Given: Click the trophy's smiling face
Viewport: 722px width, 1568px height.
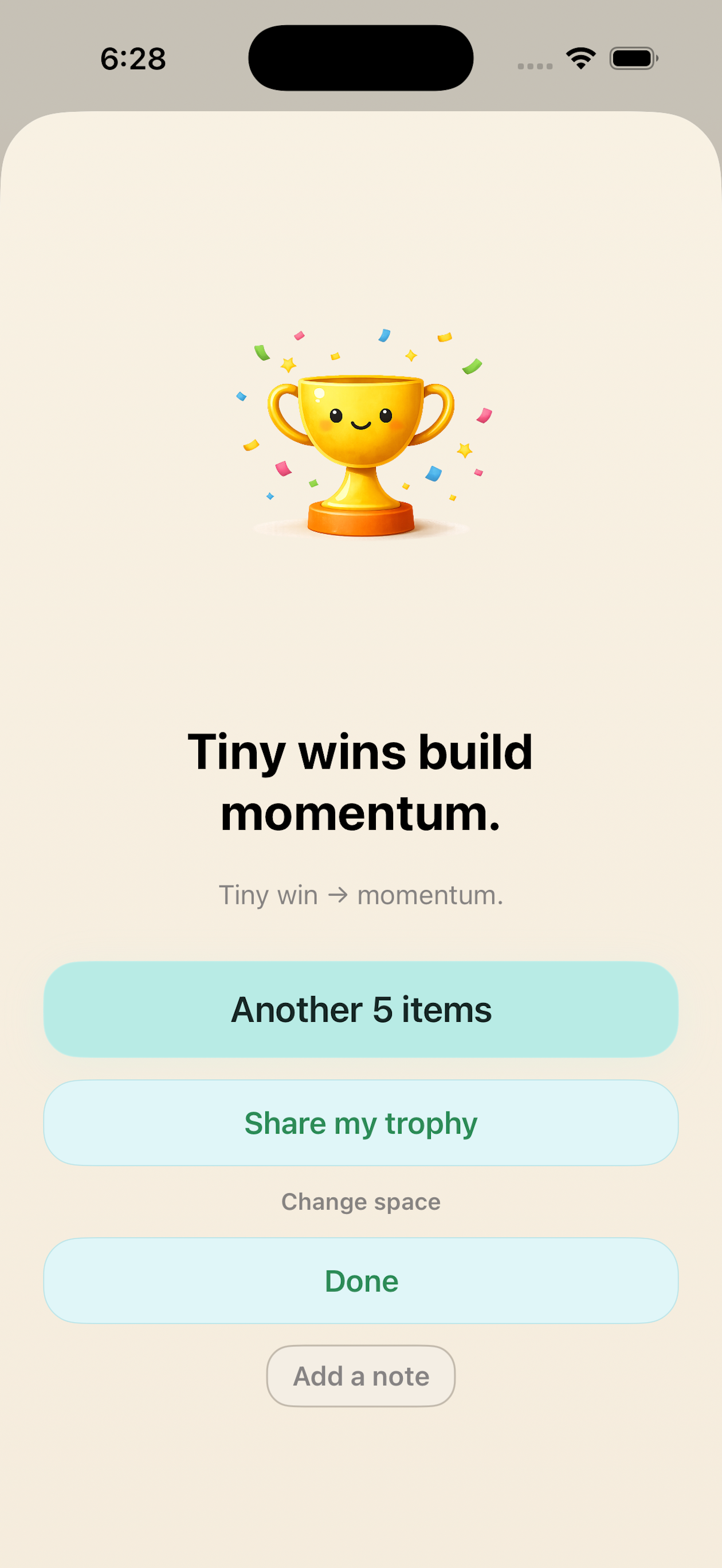Looking at the screenshot, I should [361, 420].
